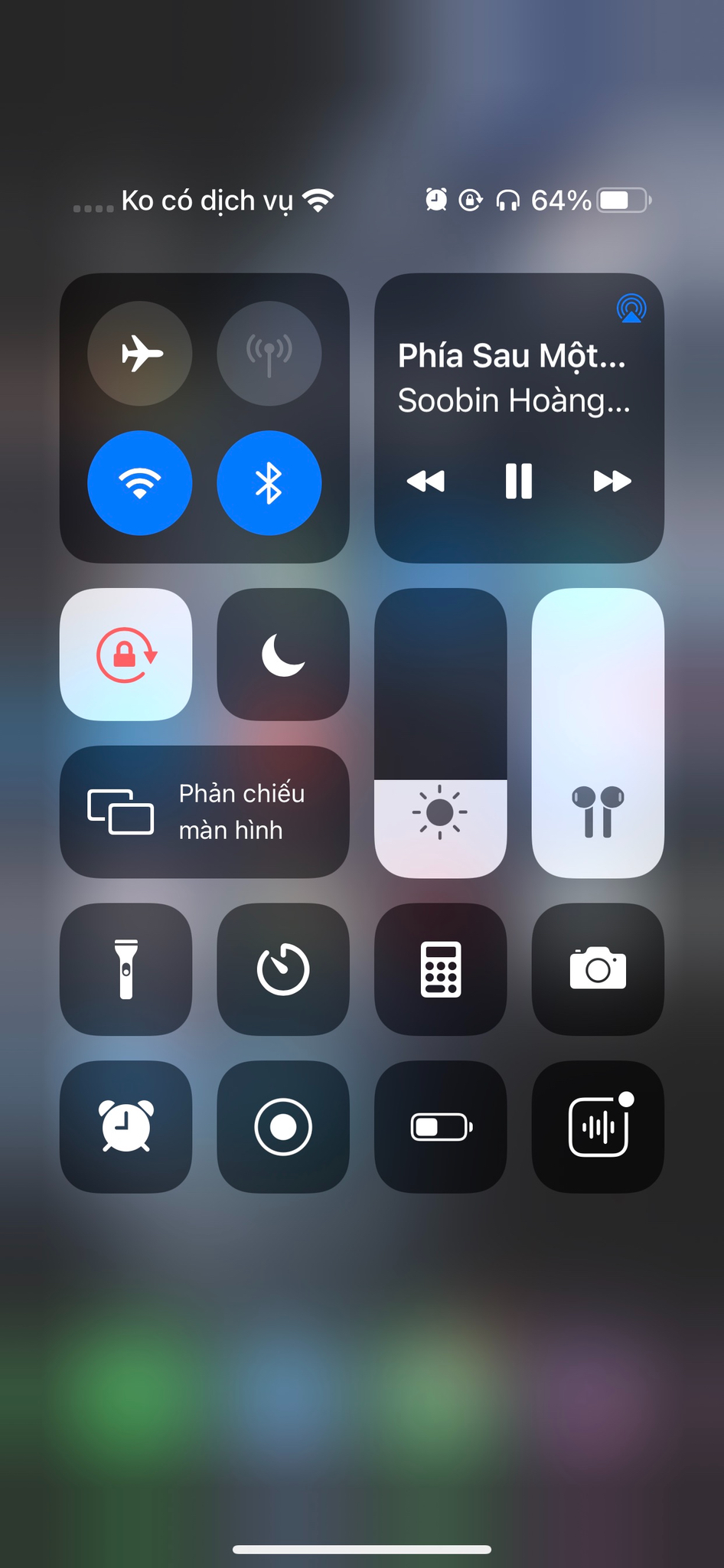Launch the calculator
Viewport: 724px width, 1568px height.
pyautogui.click(x=441, y=969)
